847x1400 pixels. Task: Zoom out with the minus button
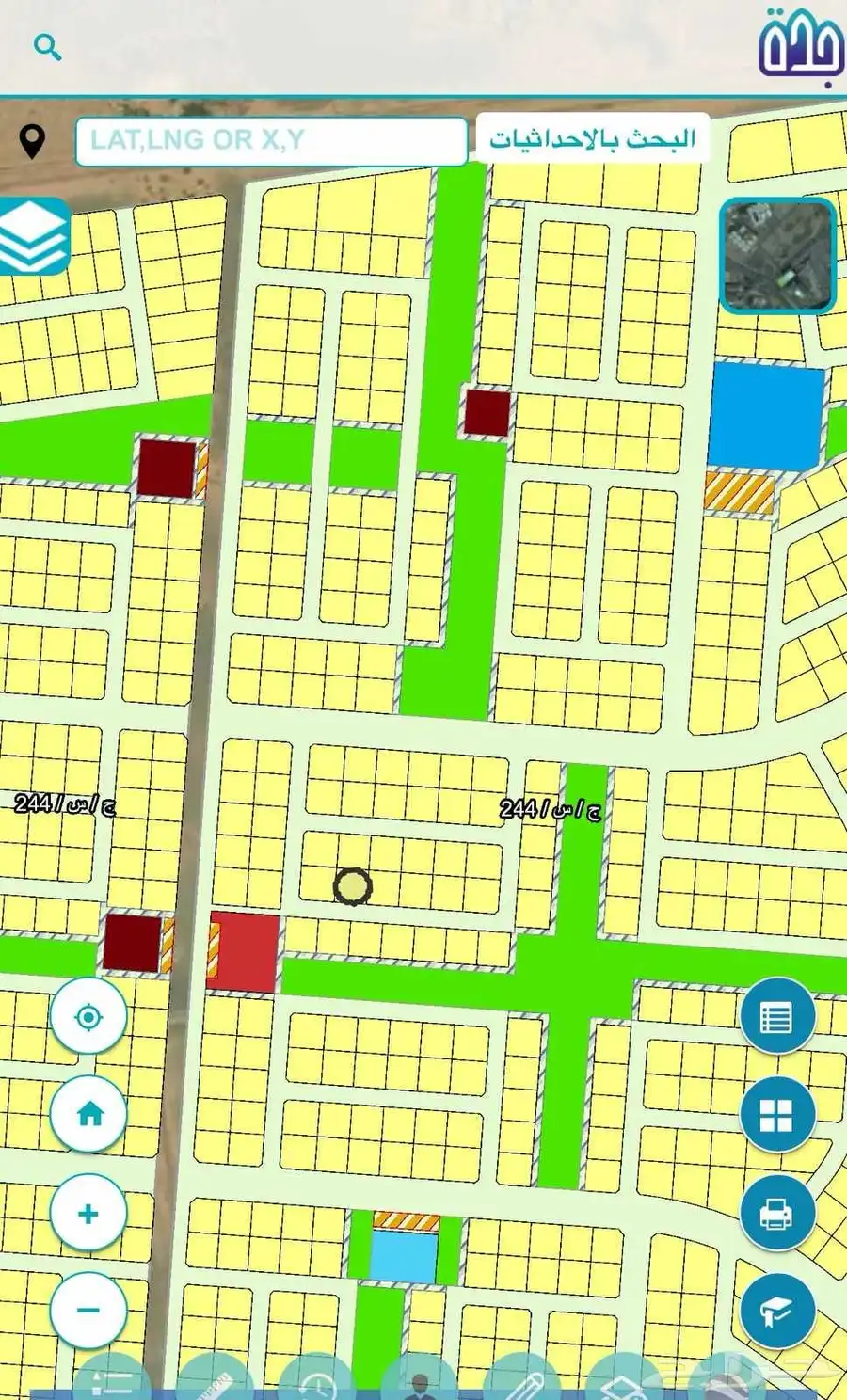[x=88, y=1310]
